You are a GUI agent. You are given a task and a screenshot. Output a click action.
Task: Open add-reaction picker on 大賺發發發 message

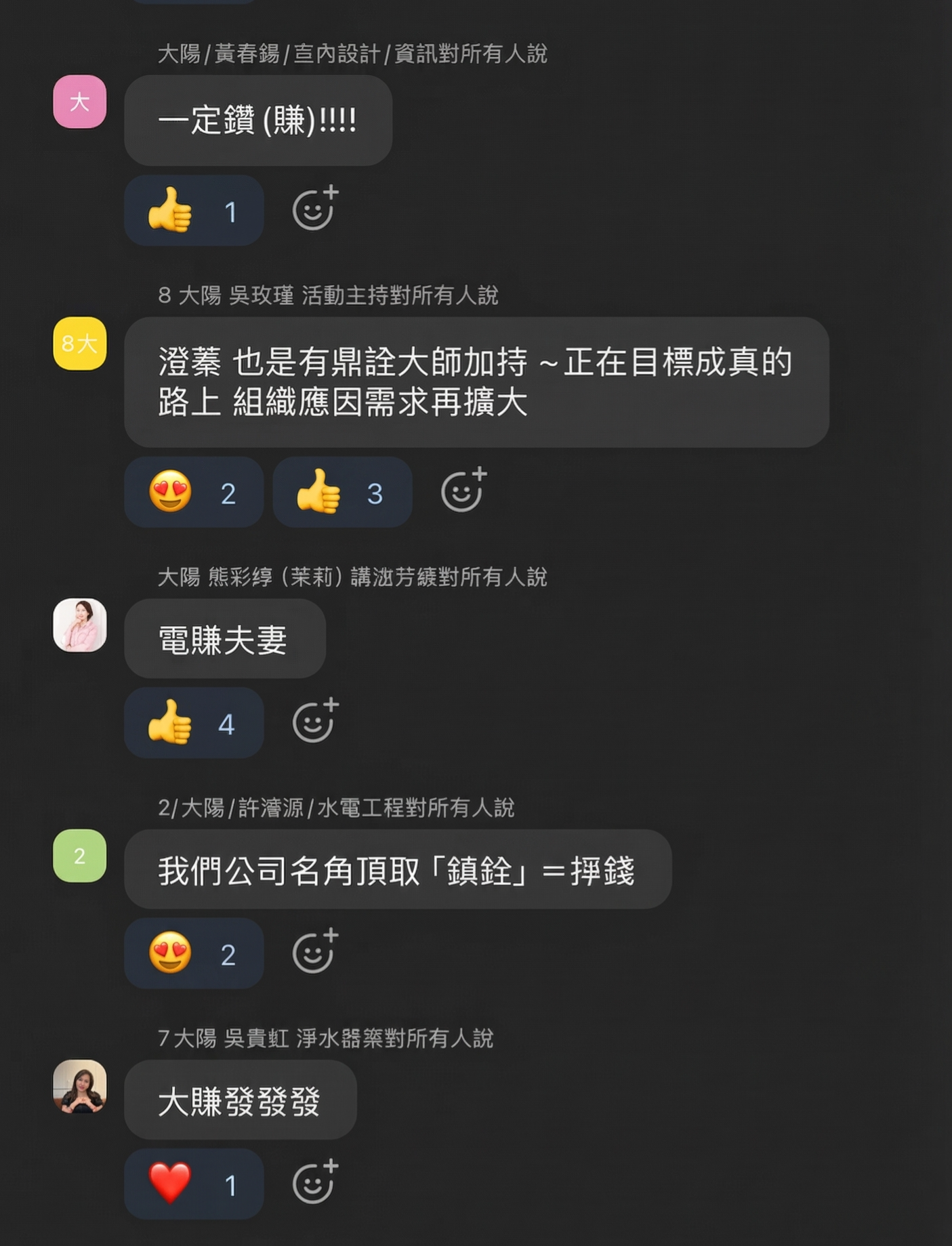pos(314,1182)
